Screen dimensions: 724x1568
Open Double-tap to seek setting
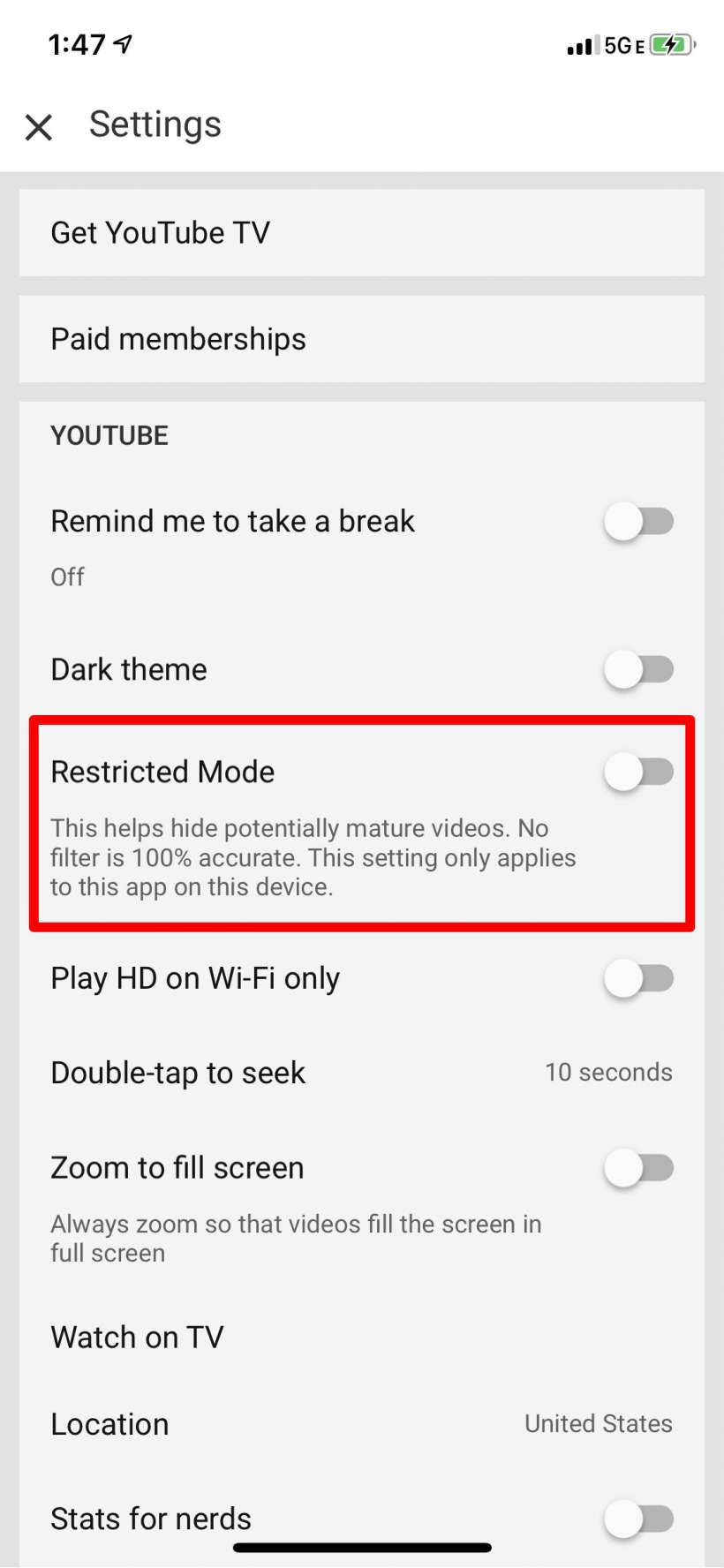click(x=362, y=1073)
